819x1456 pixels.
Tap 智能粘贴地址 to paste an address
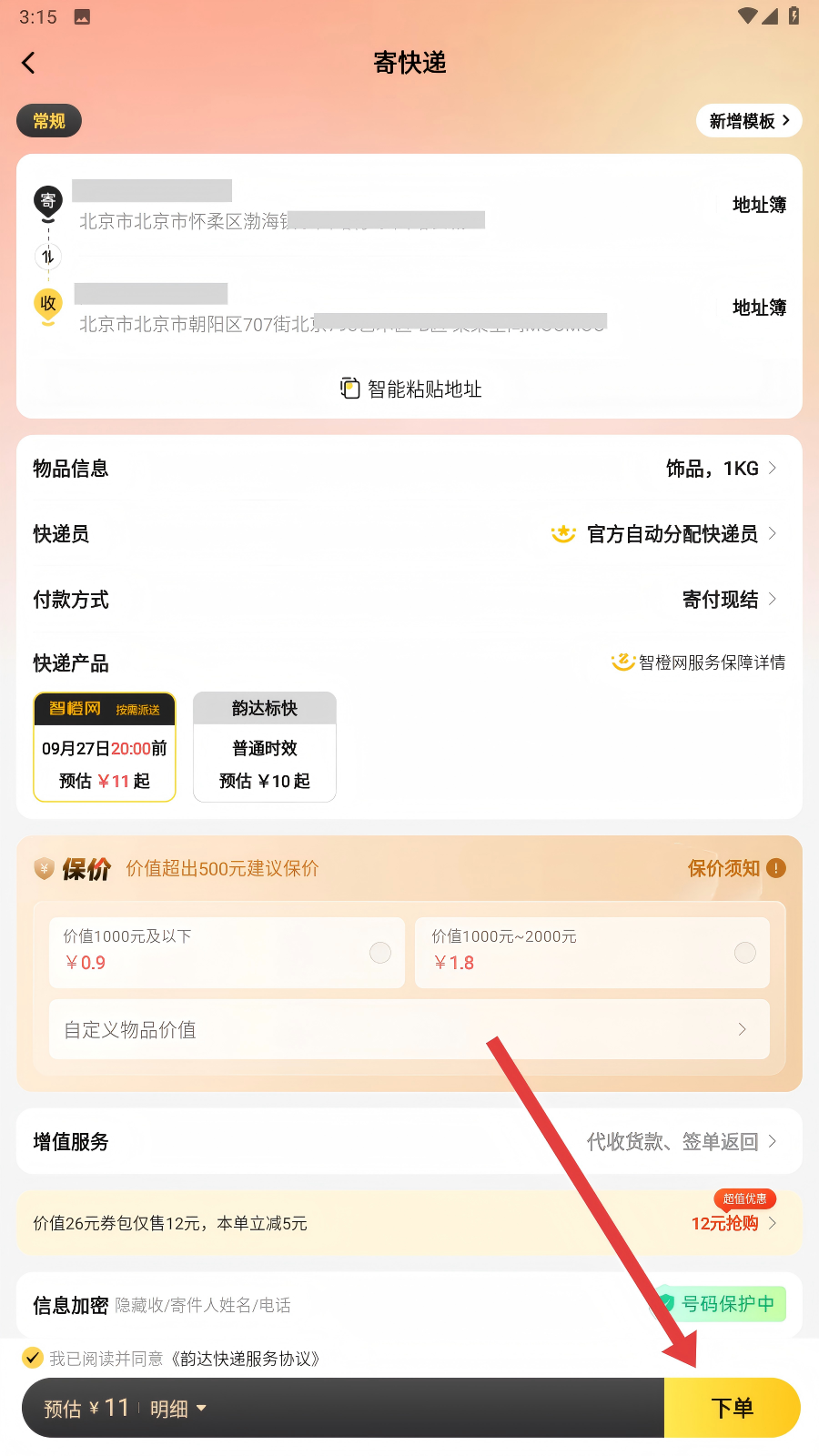(x=410, y=389)
